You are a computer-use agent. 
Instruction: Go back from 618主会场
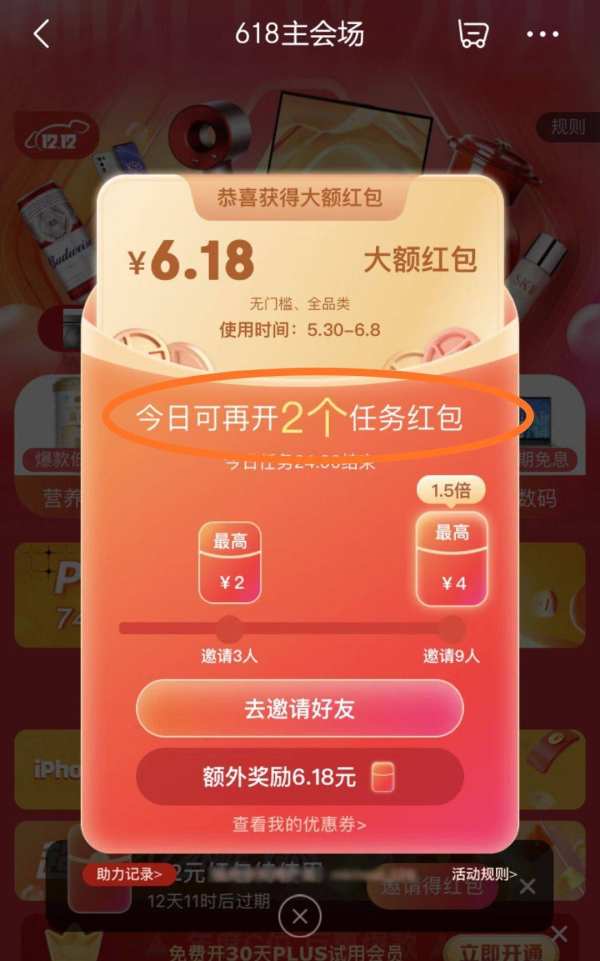(x=41, y=34)
